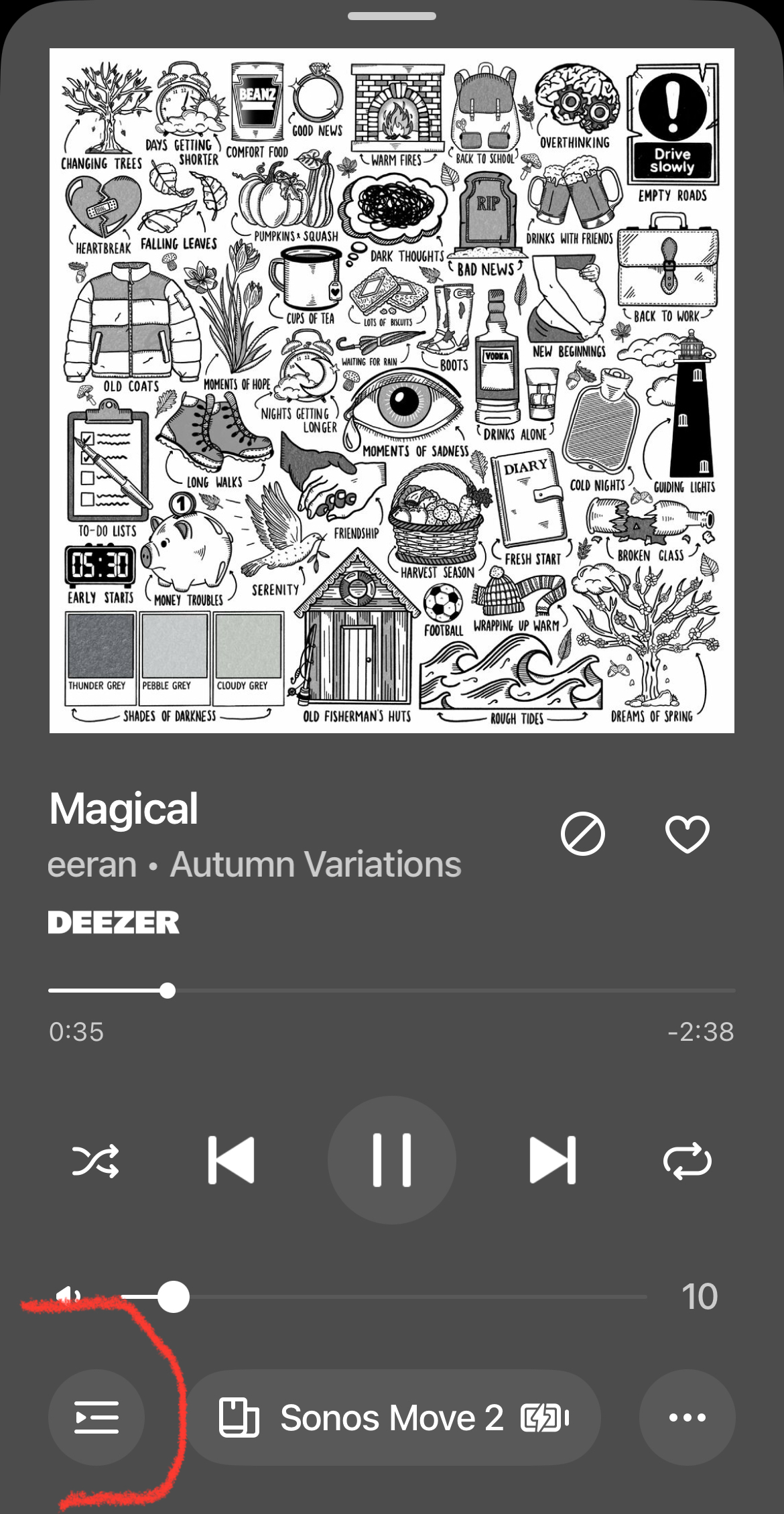
Task: Toggle shuffle mode
Action: tap(95, 1161)
